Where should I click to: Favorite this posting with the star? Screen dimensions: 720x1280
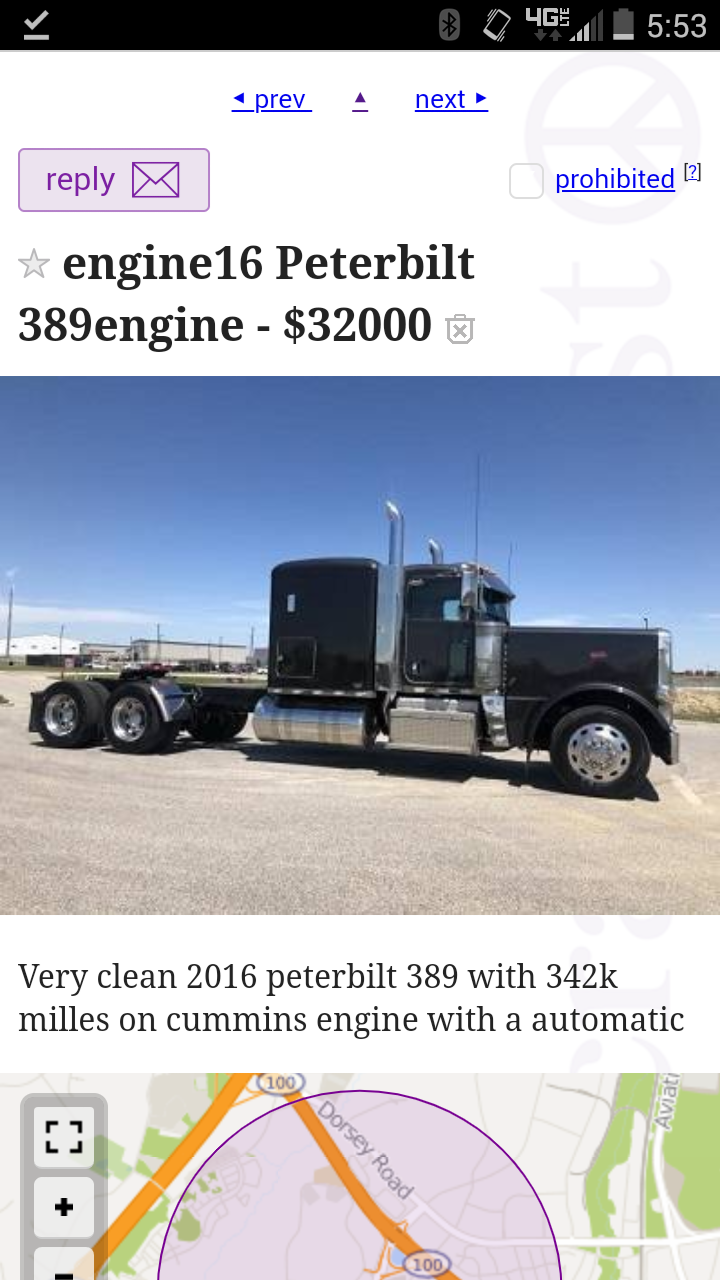click(34, 265)
